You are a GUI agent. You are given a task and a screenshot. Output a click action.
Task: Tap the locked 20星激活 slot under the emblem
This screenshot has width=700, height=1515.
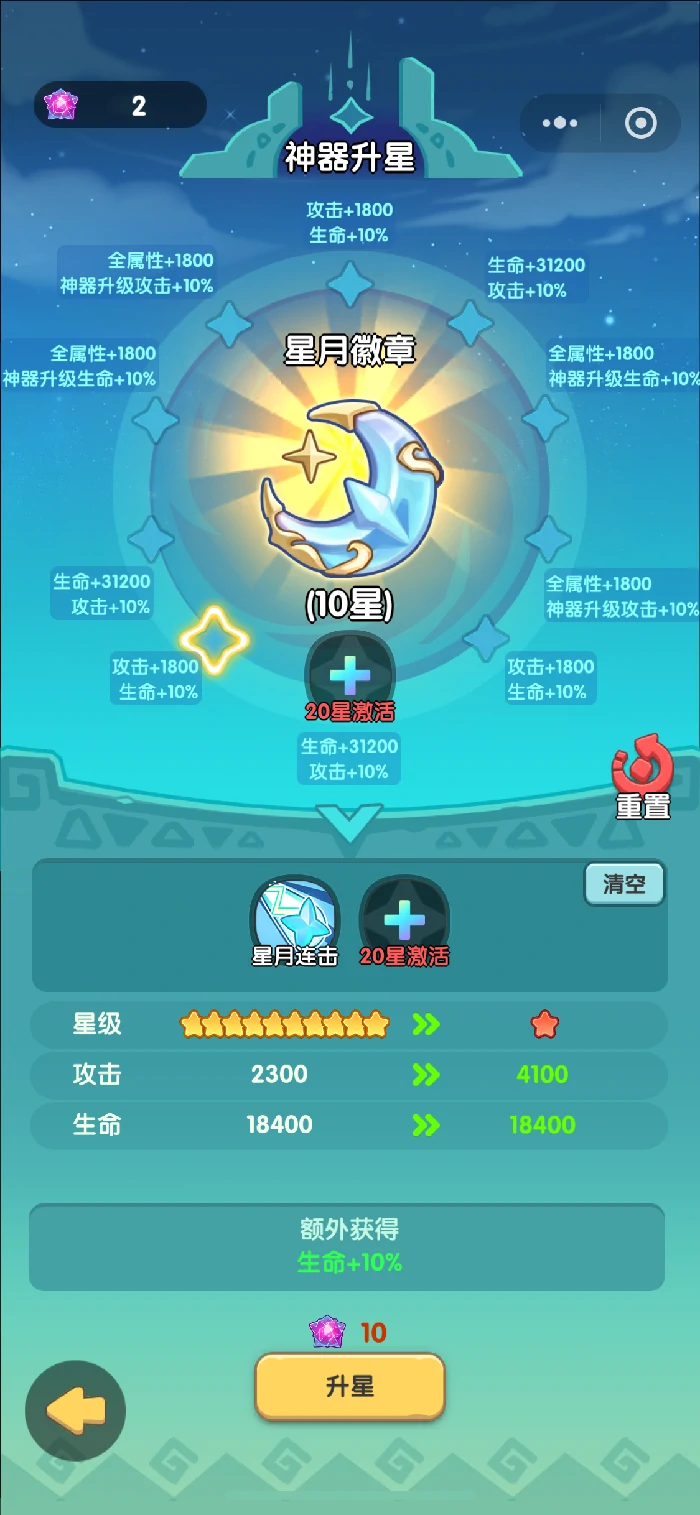click(350, 678)
